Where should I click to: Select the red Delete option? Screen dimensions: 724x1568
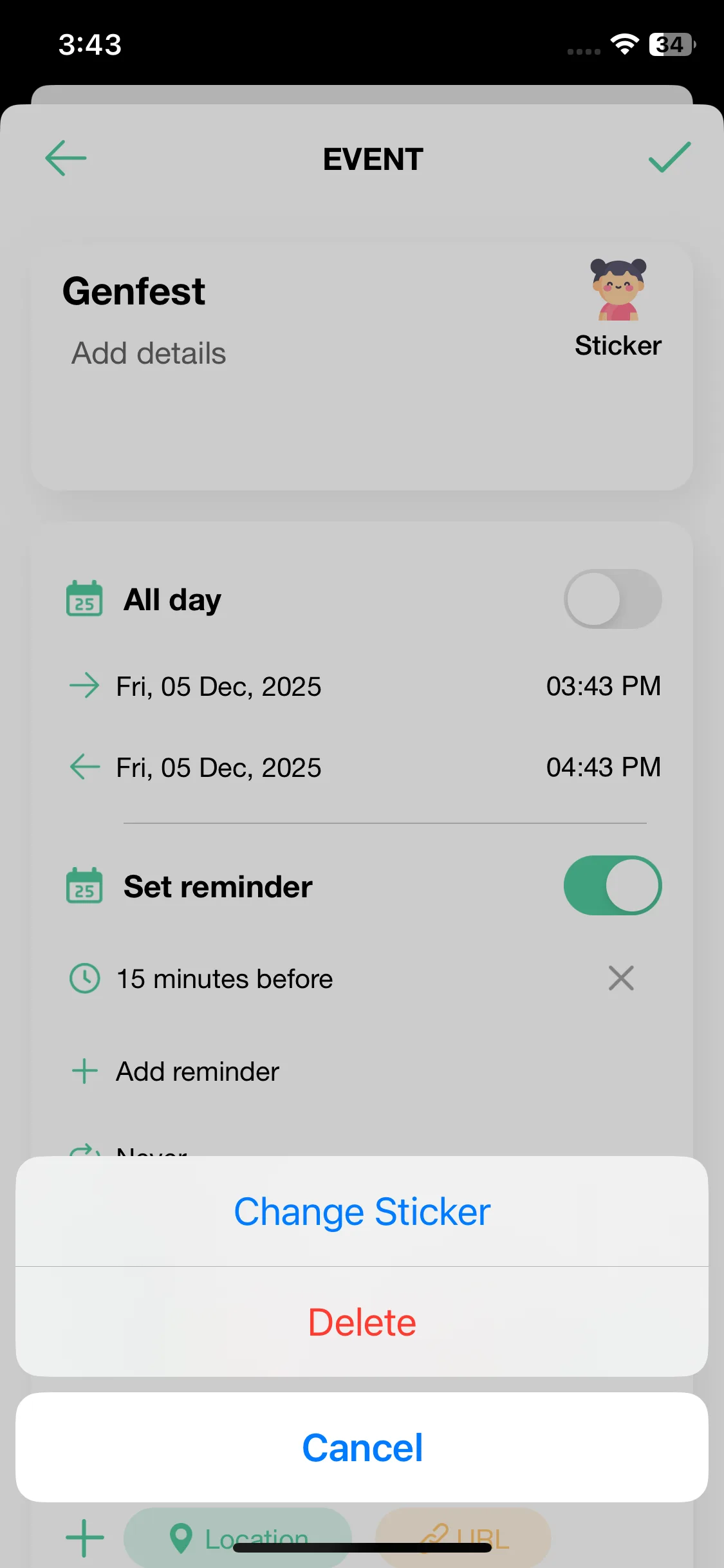point(362,1323)
